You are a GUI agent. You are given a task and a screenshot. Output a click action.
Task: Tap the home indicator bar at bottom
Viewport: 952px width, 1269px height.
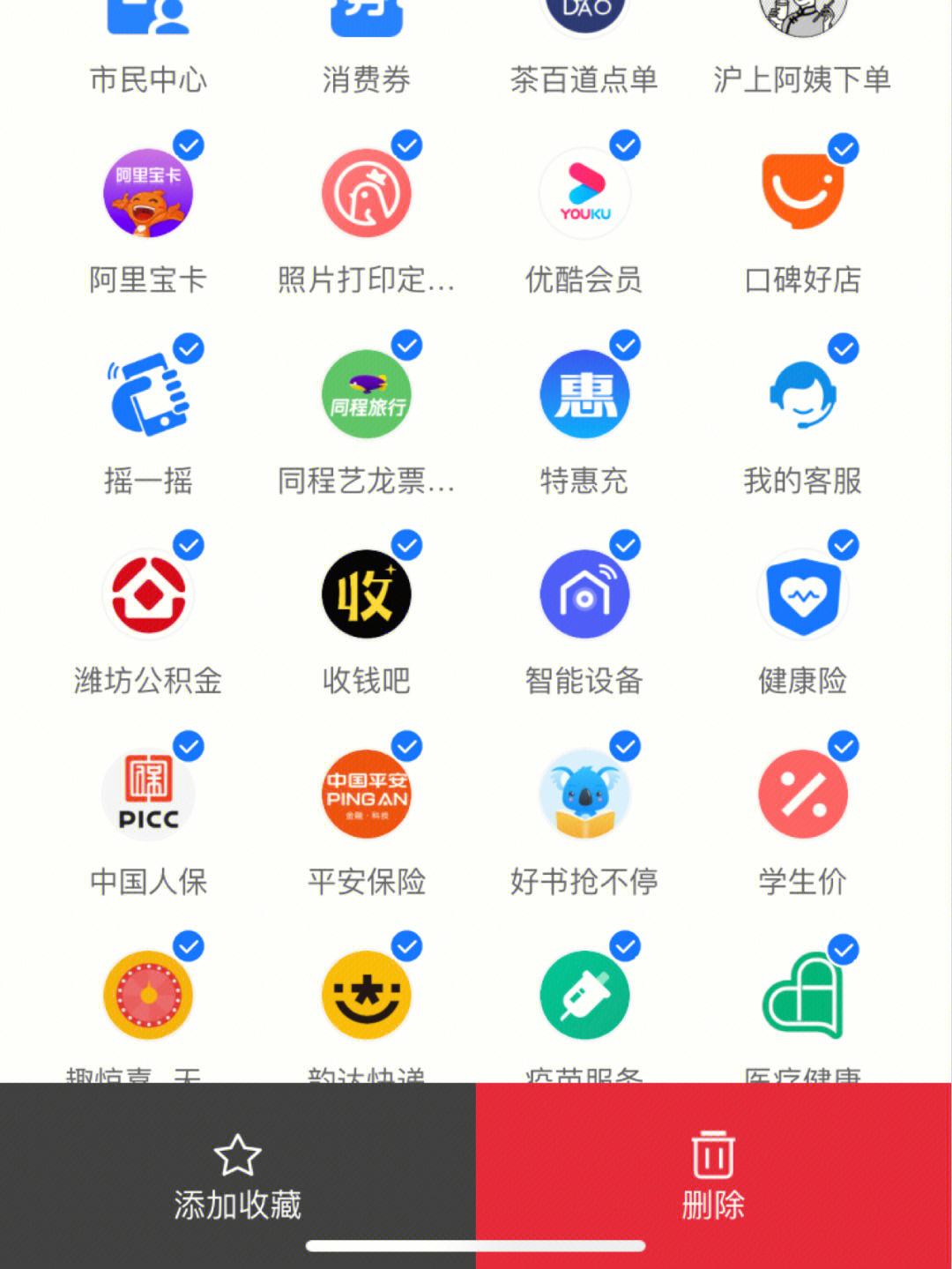(476, 1247)
